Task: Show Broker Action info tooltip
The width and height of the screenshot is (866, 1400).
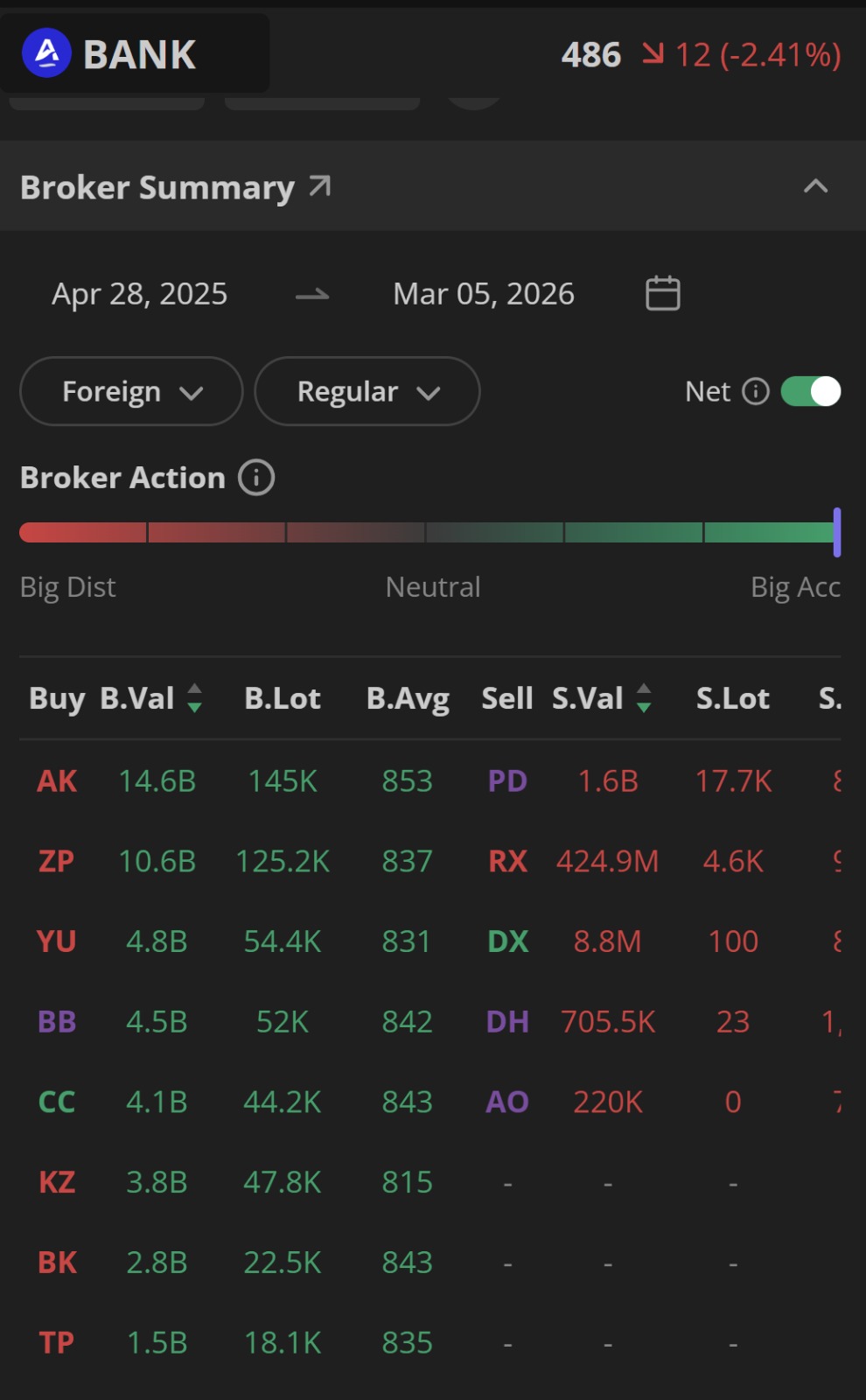Action: pyautogui.click(x=256, y=478)
